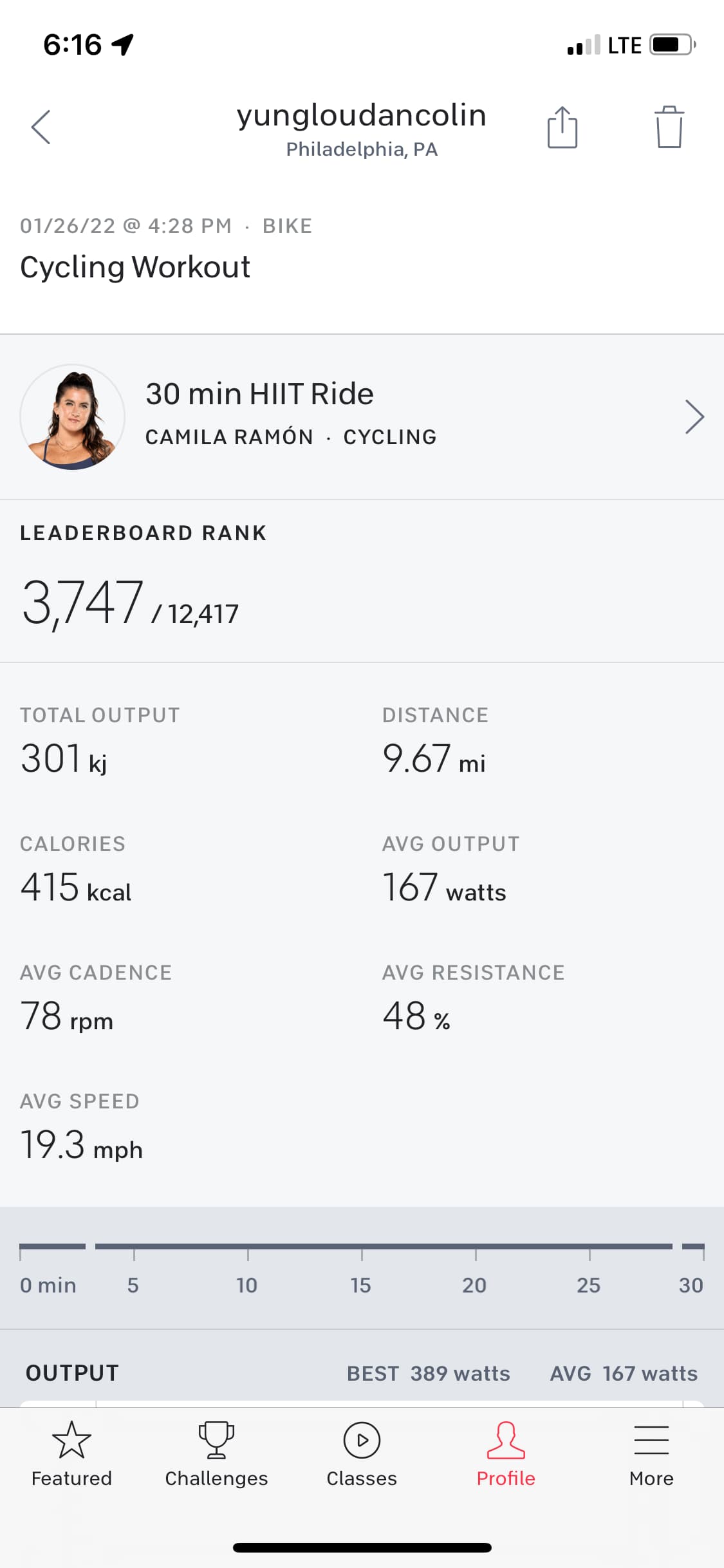Go back to the previous screen
Viewport: 724px width, 1568px height.
[x=41, y=127]
